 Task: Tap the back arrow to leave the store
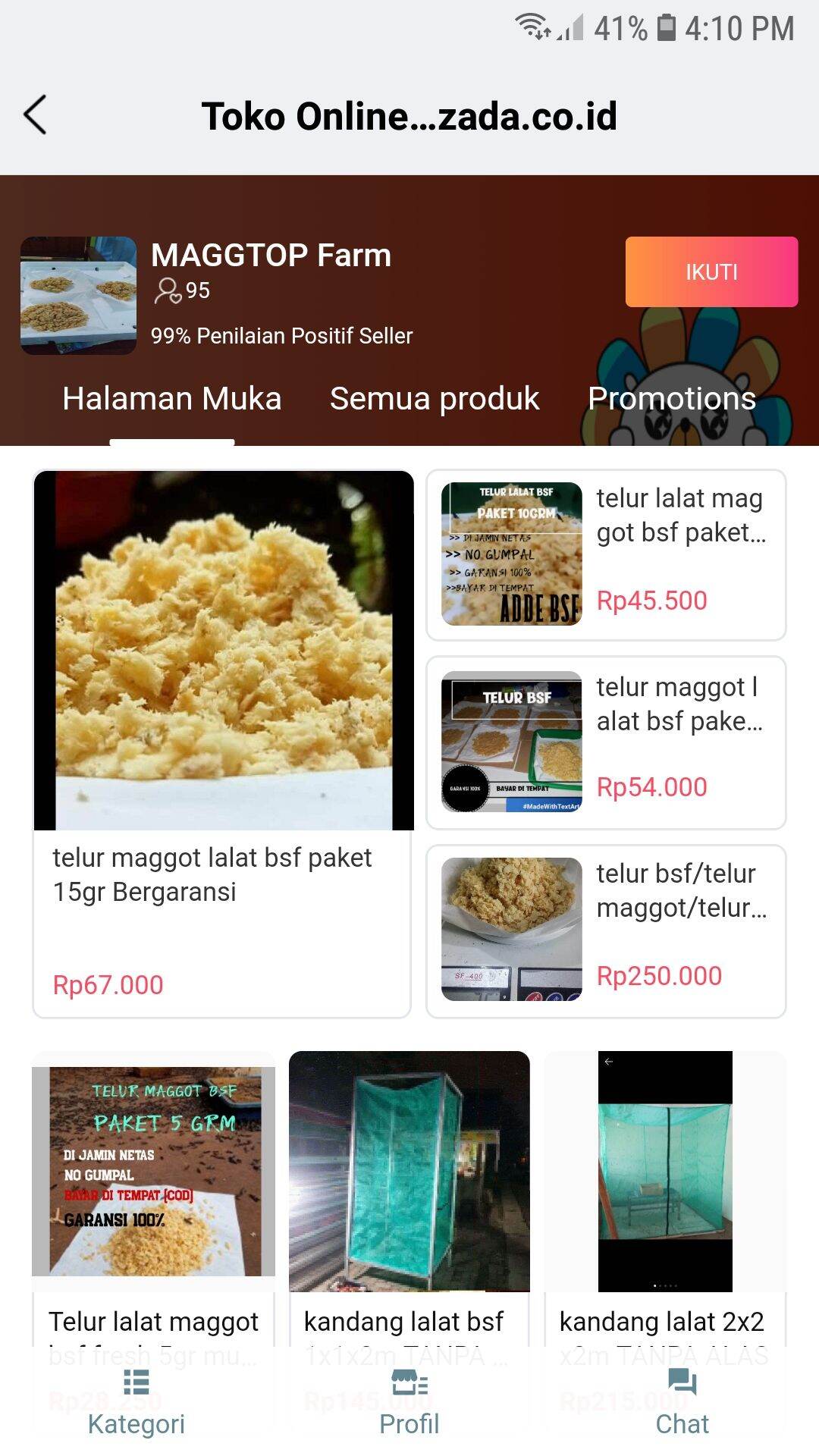click(x=36, y=115)
